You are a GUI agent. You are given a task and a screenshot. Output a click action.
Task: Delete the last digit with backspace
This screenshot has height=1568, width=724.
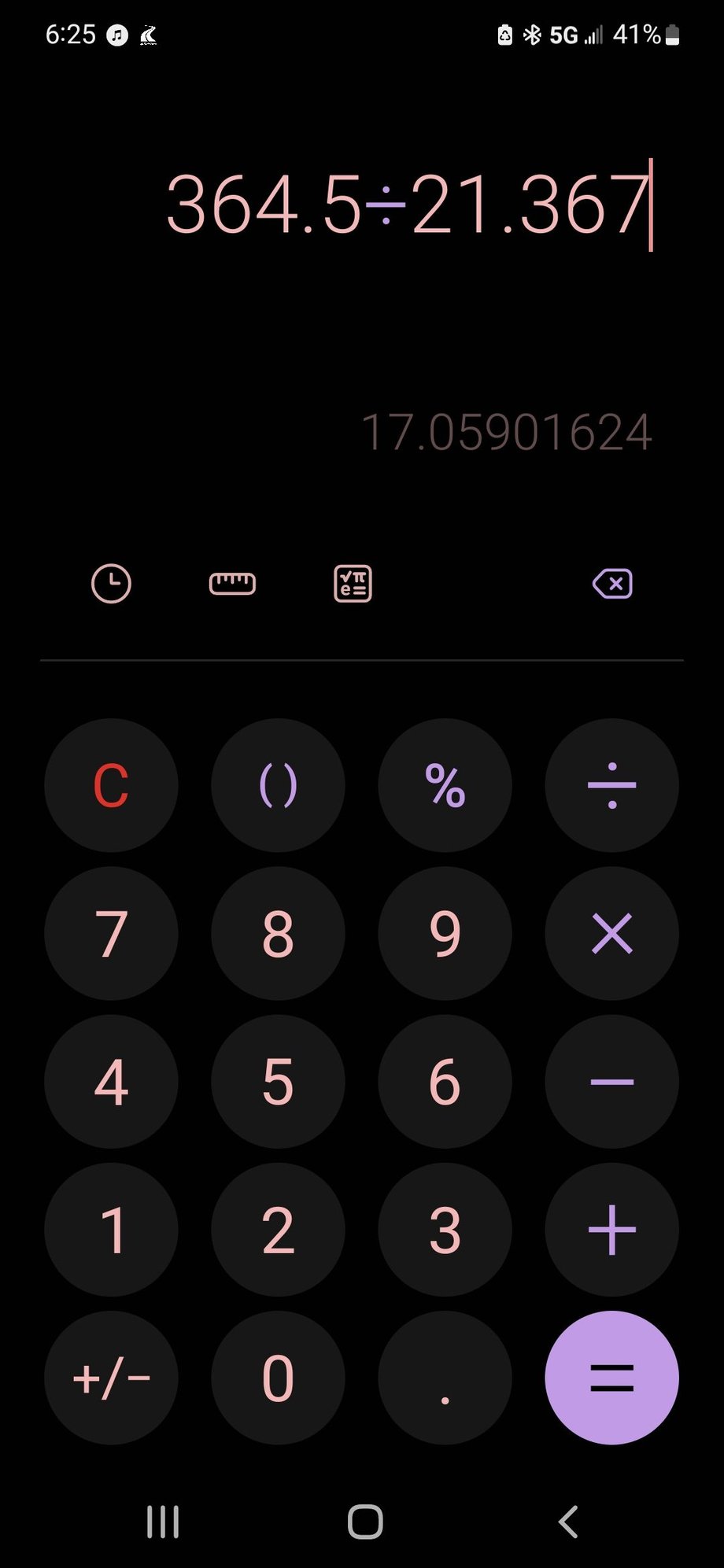click(612, 584)
